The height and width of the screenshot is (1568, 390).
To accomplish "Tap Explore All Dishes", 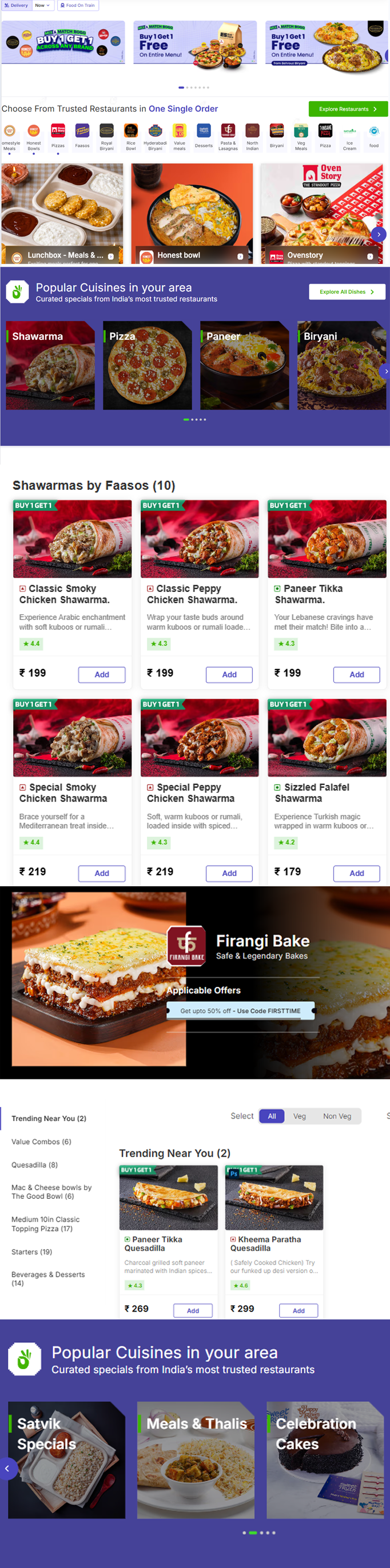I will [346, 291].
